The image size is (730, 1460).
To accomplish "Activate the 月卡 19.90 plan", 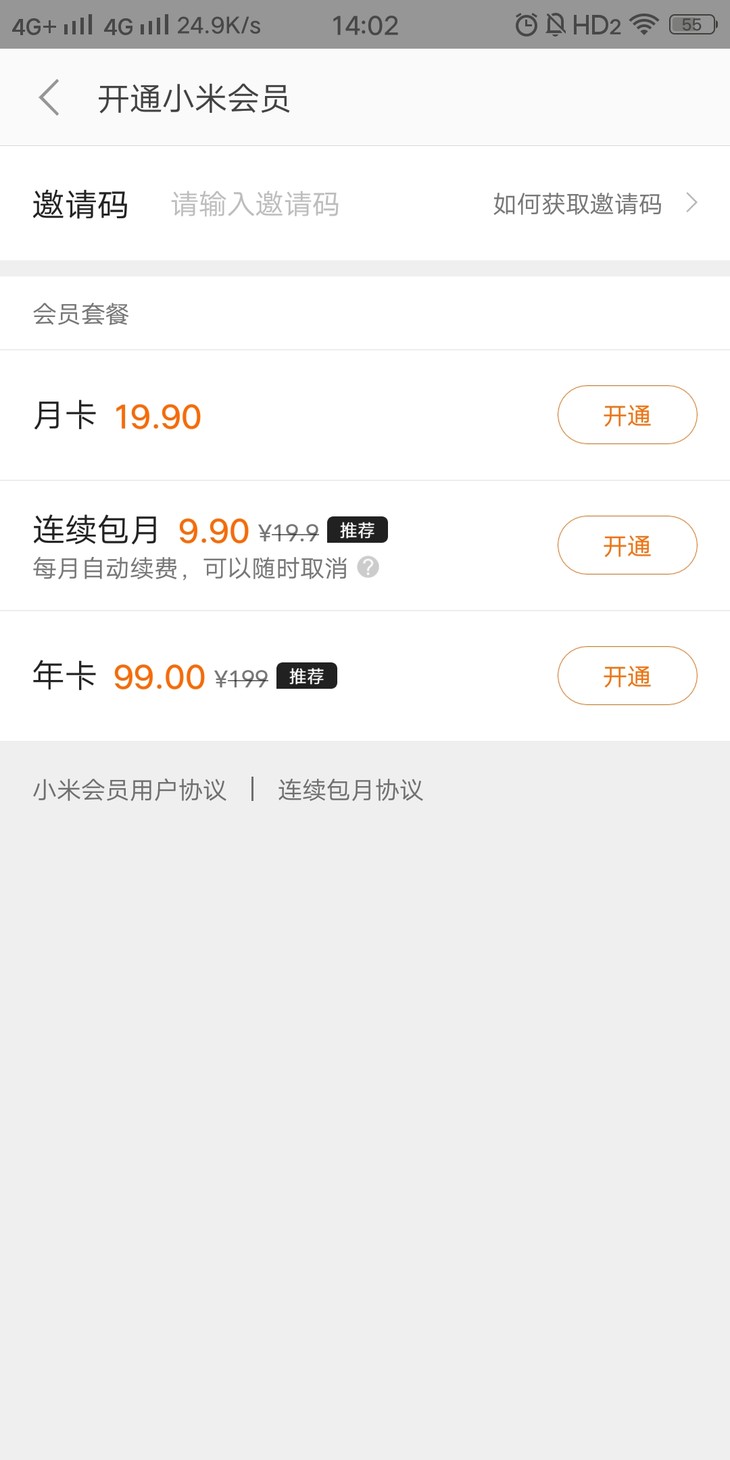I will (627, 415).
